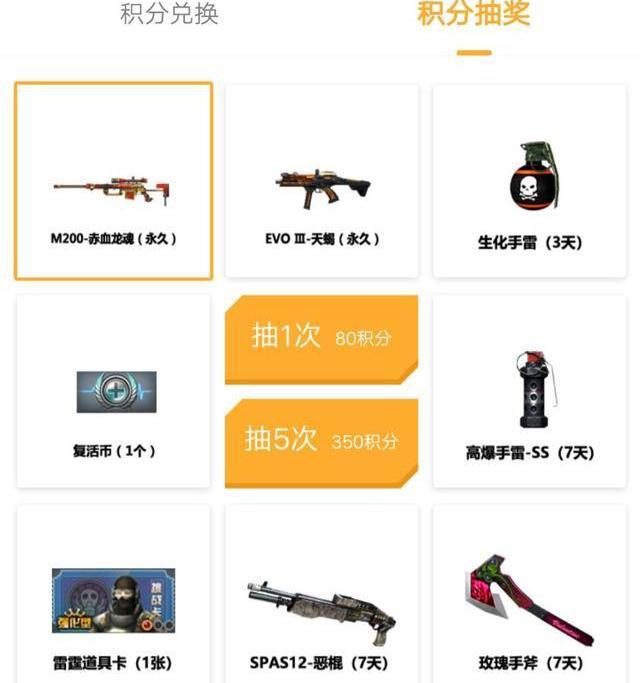Open the 雷霆道具卡 (1张) card

coord(113,597)
